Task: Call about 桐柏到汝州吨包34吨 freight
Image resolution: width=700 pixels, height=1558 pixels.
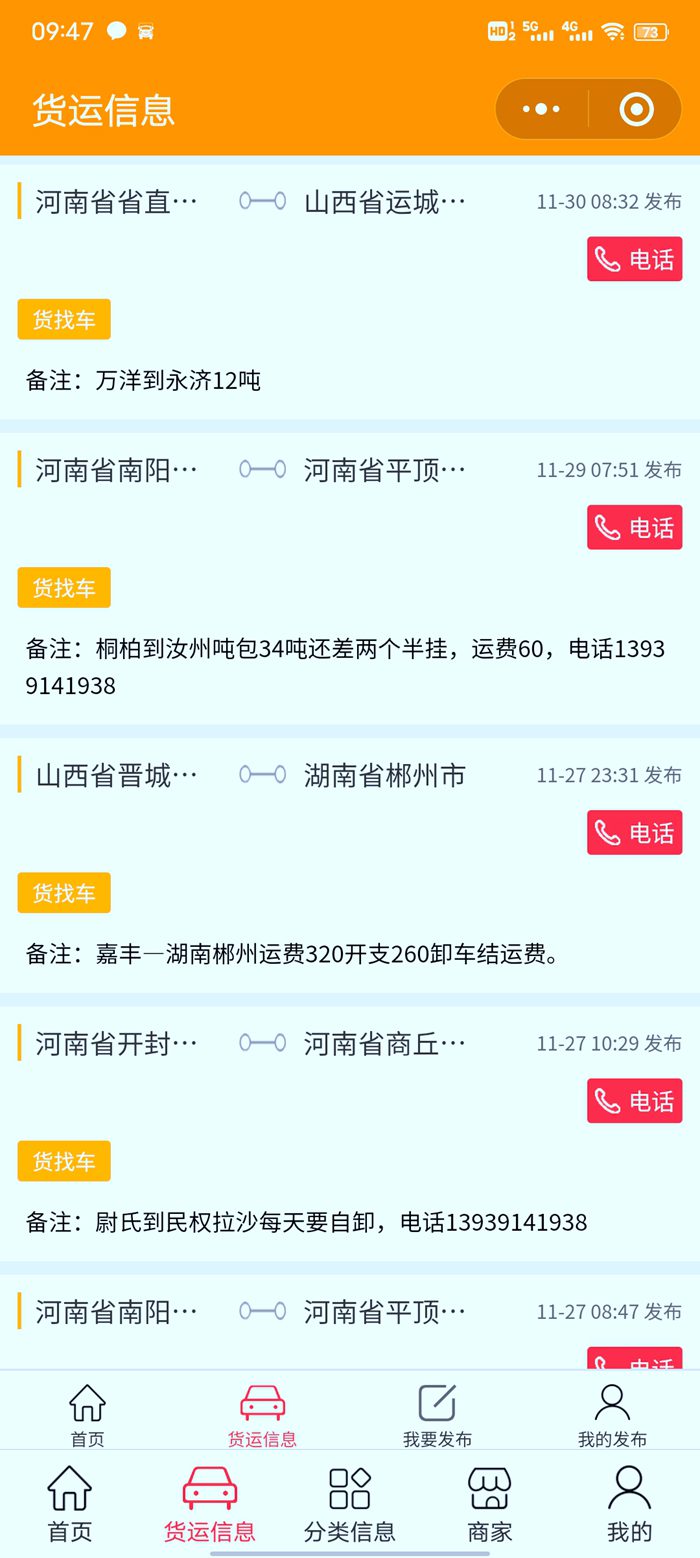Action: point(634,527)
